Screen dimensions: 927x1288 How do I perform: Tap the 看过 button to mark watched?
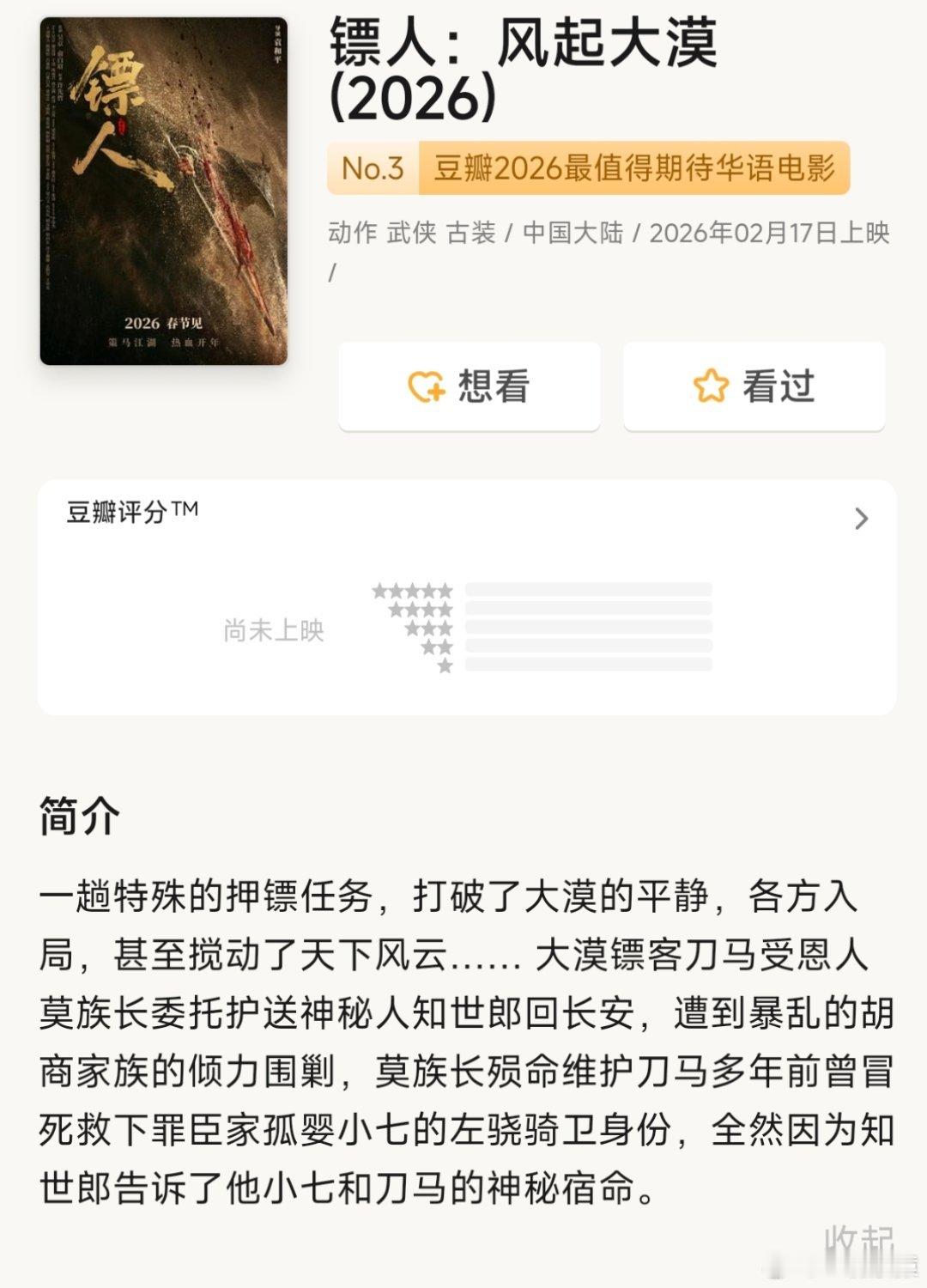point(754,386)
